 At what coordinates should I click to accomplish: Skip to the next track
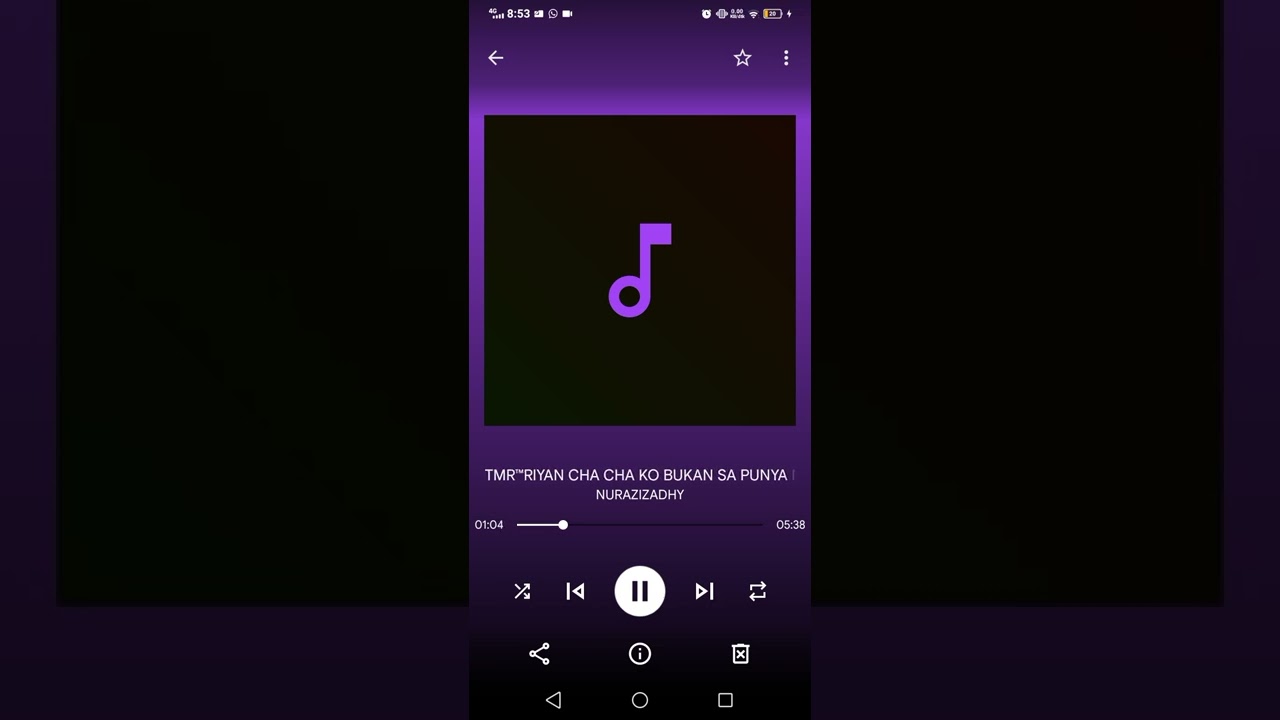tap(704, 592)
